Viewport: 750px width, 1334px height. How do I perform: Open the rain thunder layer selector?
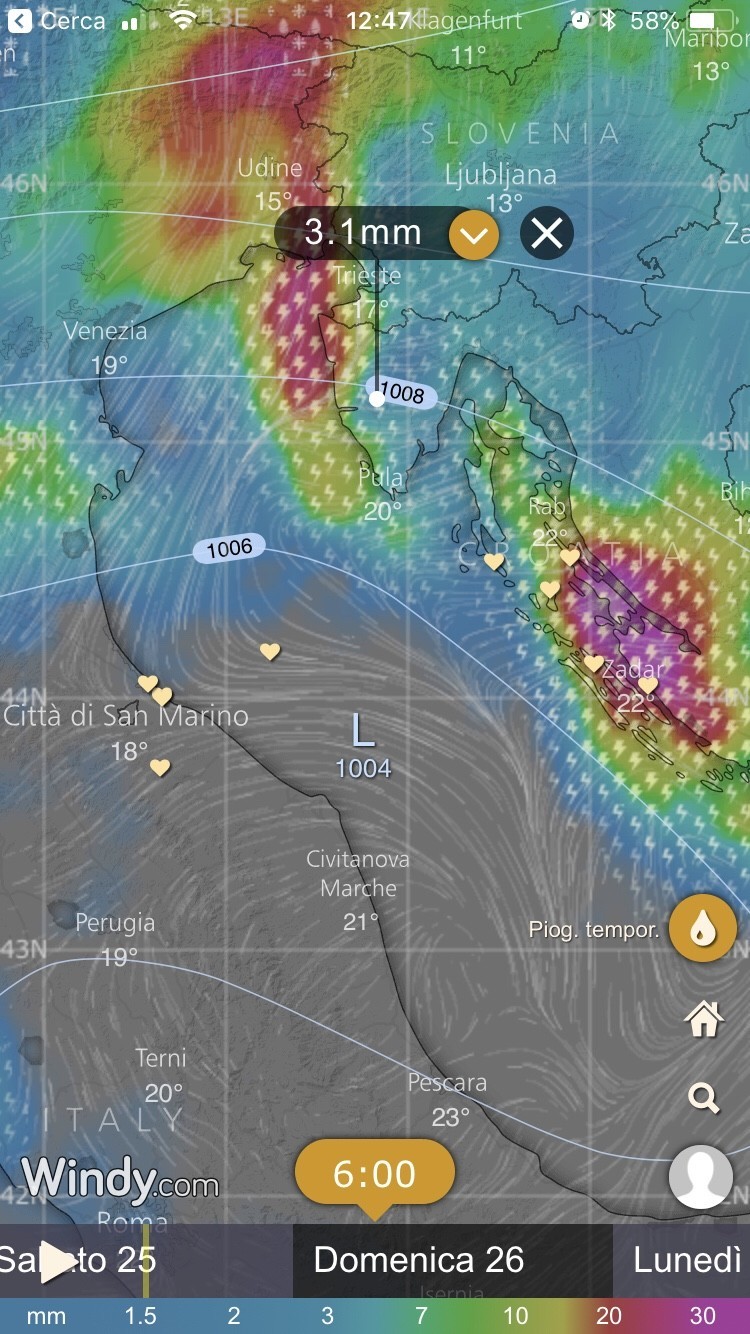703,929
